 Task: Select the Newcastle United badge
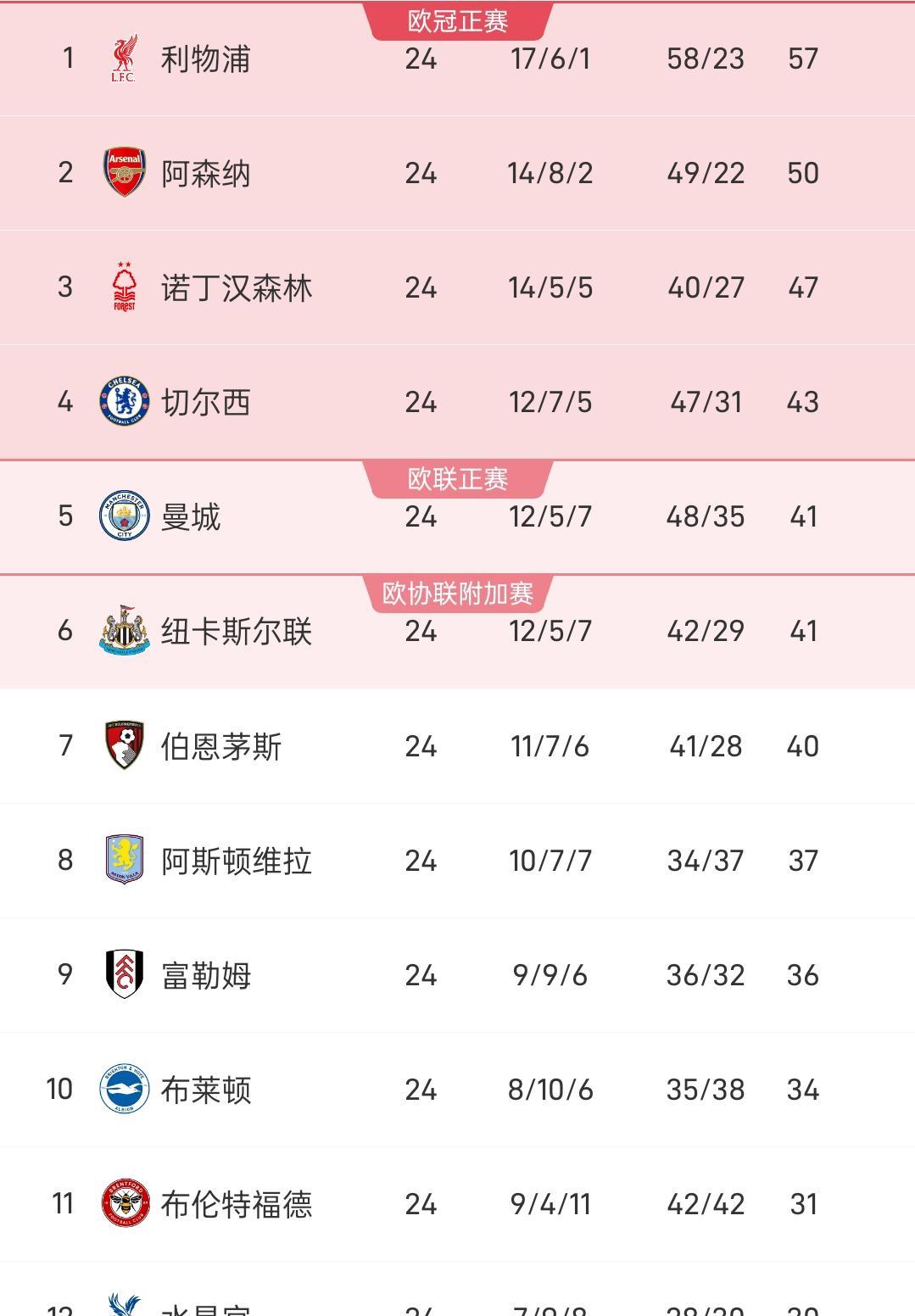point(124,630)
